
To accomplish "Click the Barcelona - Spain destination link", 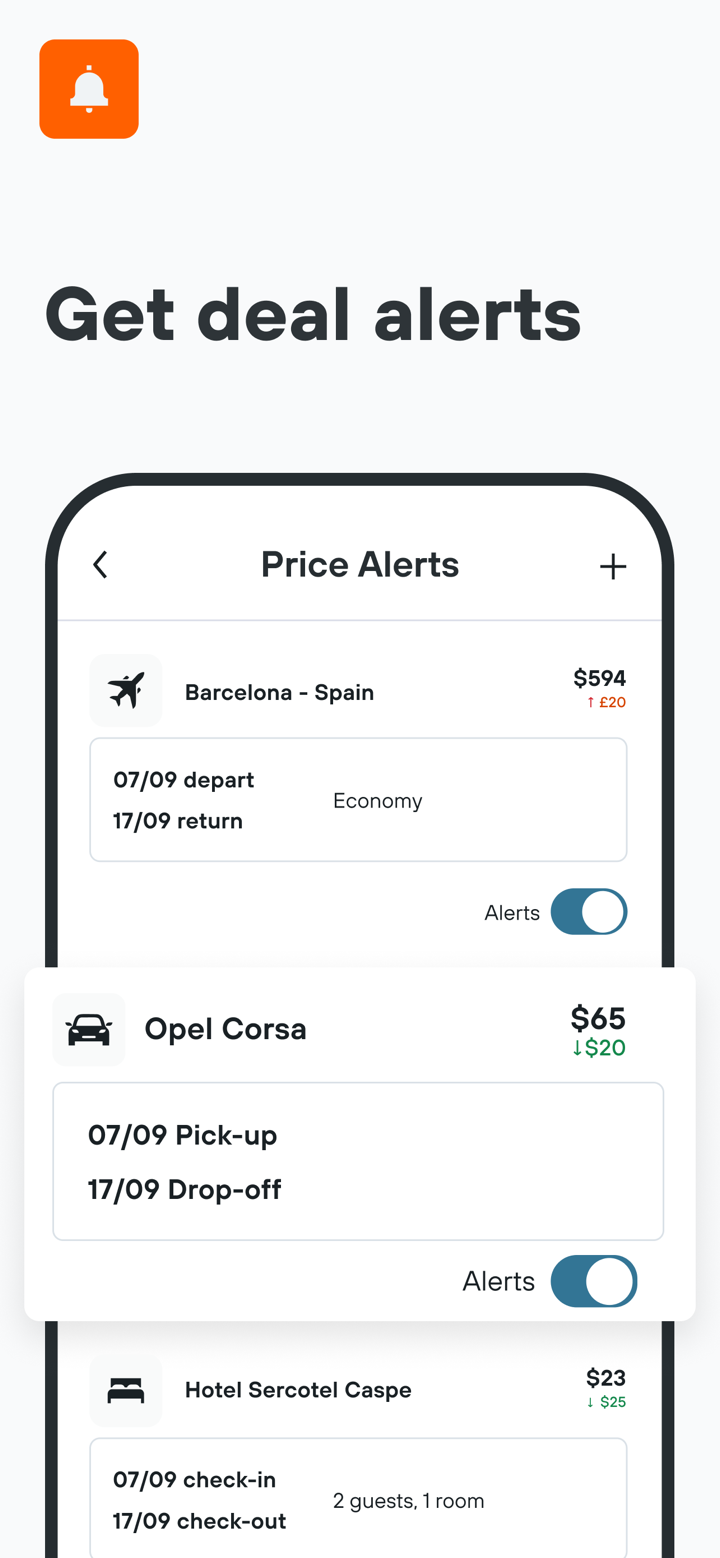I will coord(279,691).
